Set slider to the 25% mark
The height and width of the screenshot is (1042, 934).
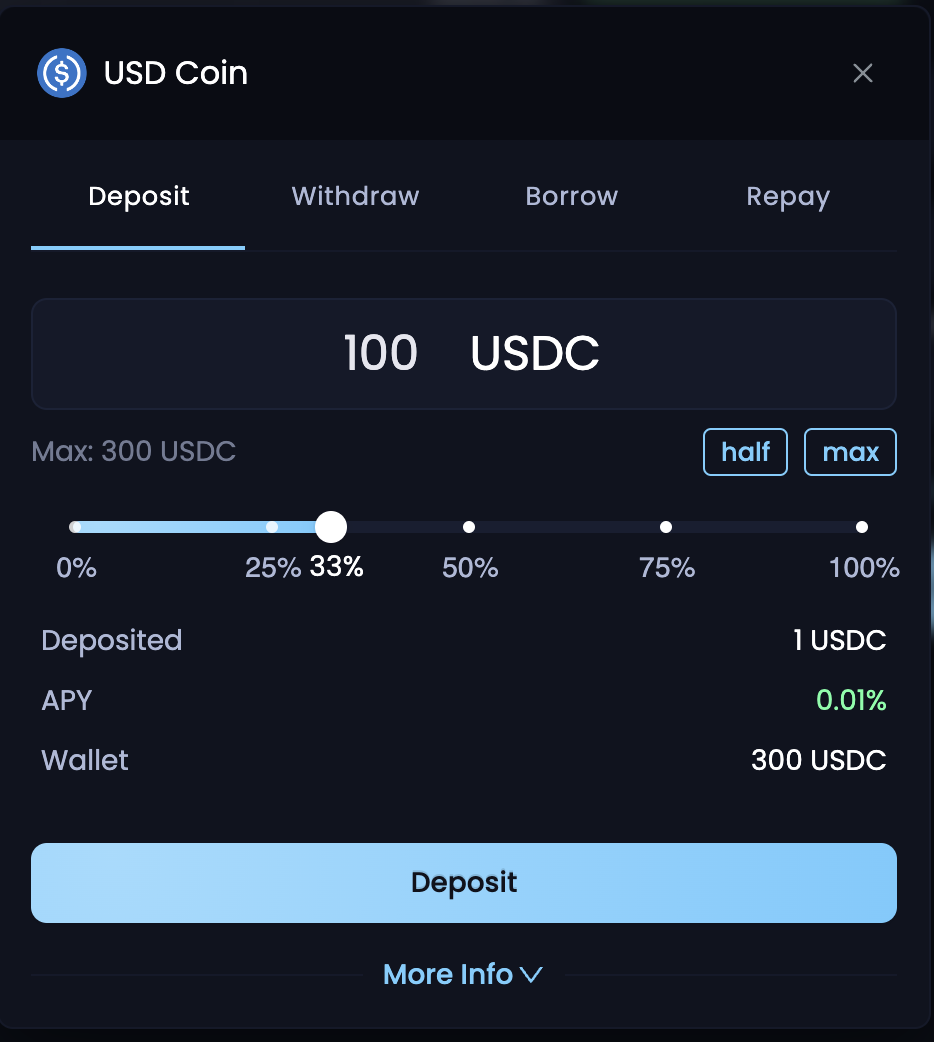[272, 527]
